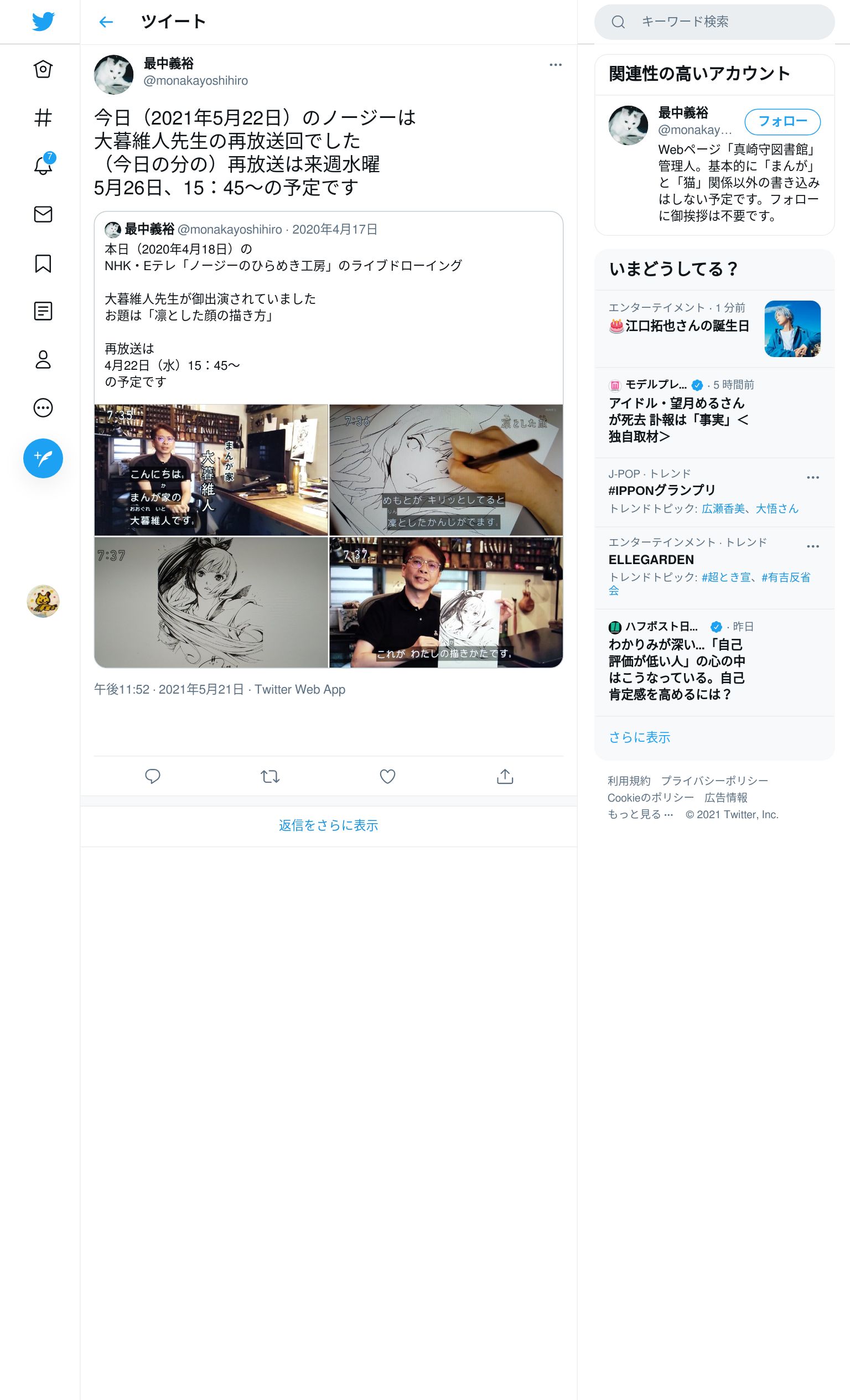Open the notifications bell with 7 badge
The width and height of the screenshot is (850, 1400).
(43, 165)
